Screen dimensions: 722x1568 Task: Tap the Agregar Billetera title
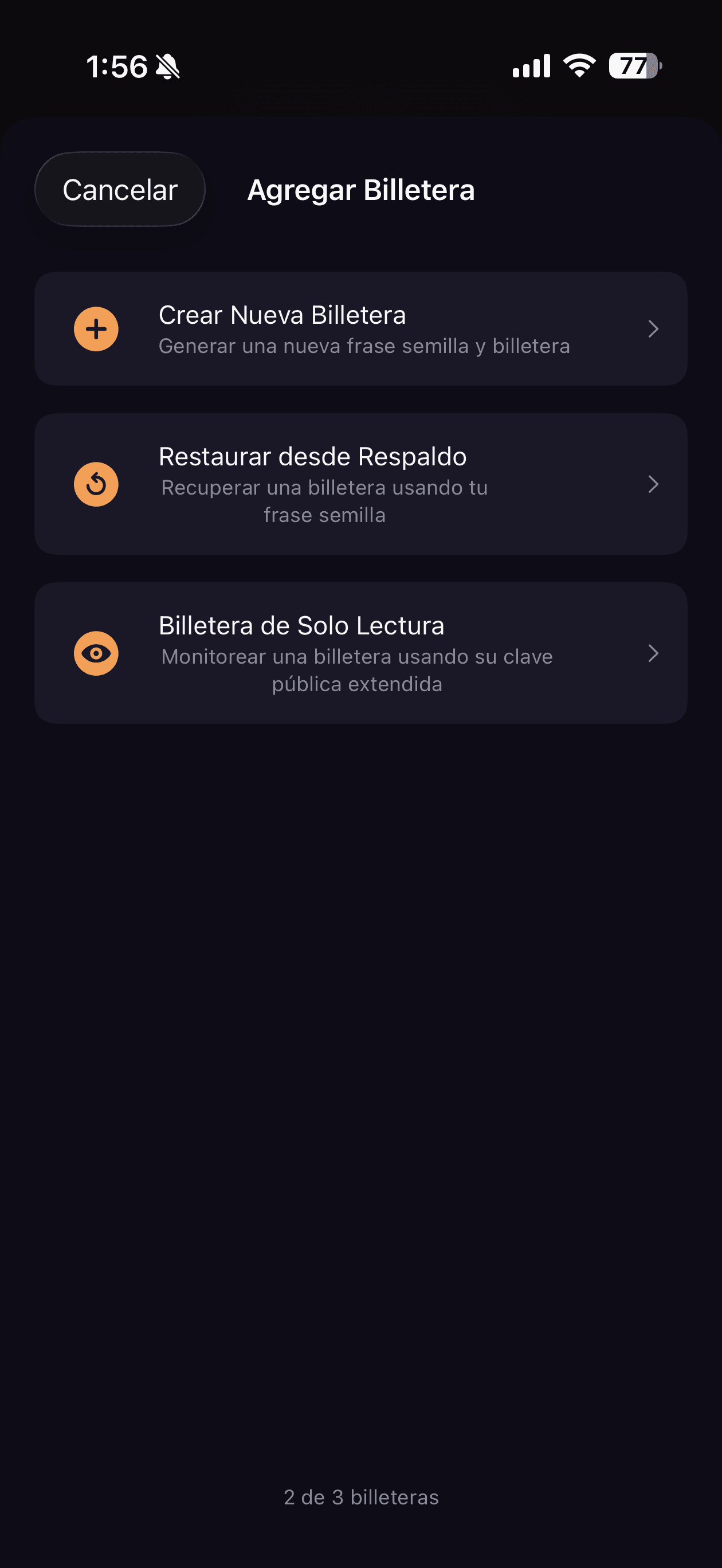pyautogui.click(x=361, y=189)
